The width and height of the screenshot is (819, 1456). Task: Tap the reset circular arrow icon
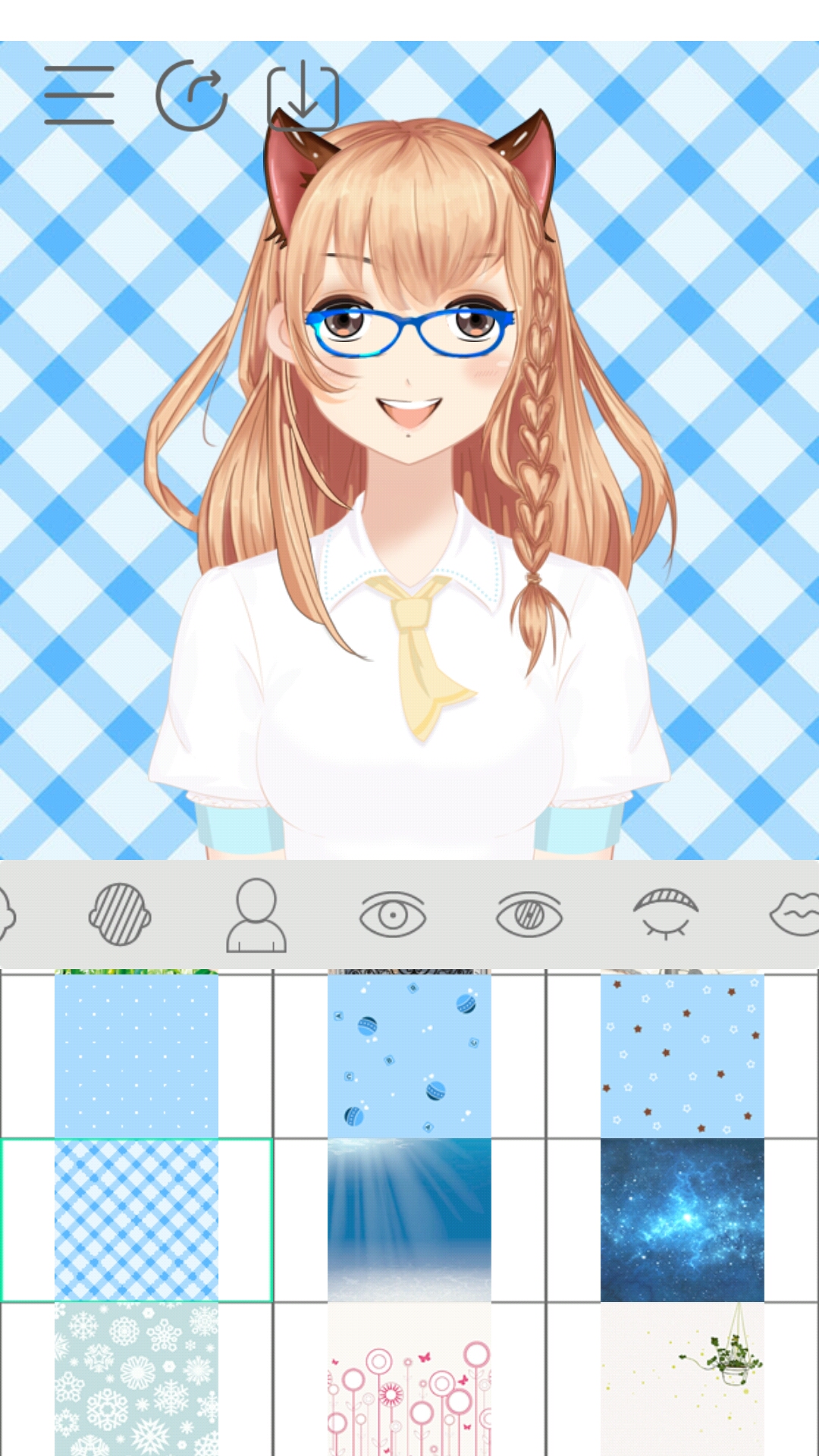[x=192, y=96]
